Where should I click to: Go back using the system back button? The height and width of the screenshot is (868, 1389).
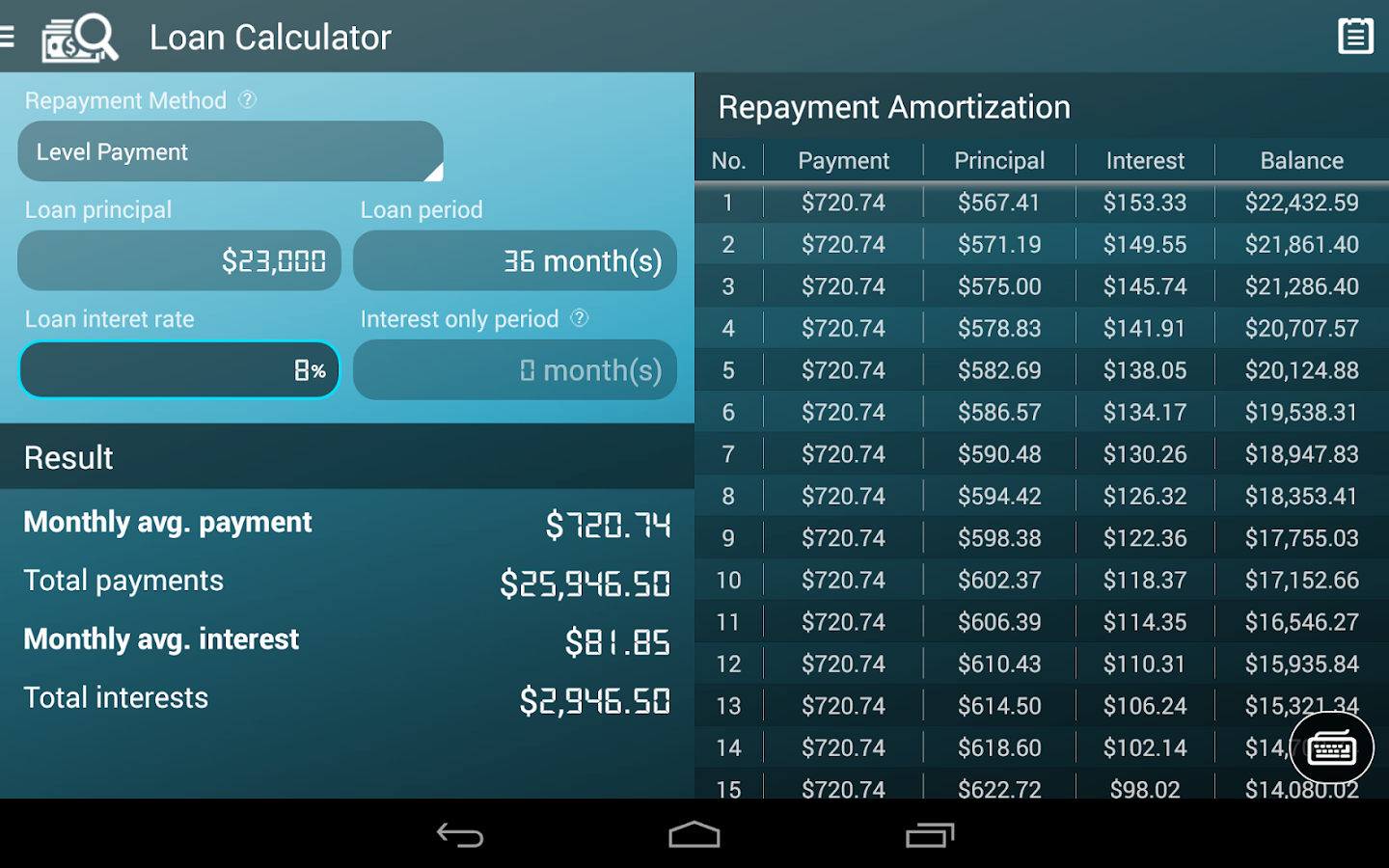click(x=460, y=834)
